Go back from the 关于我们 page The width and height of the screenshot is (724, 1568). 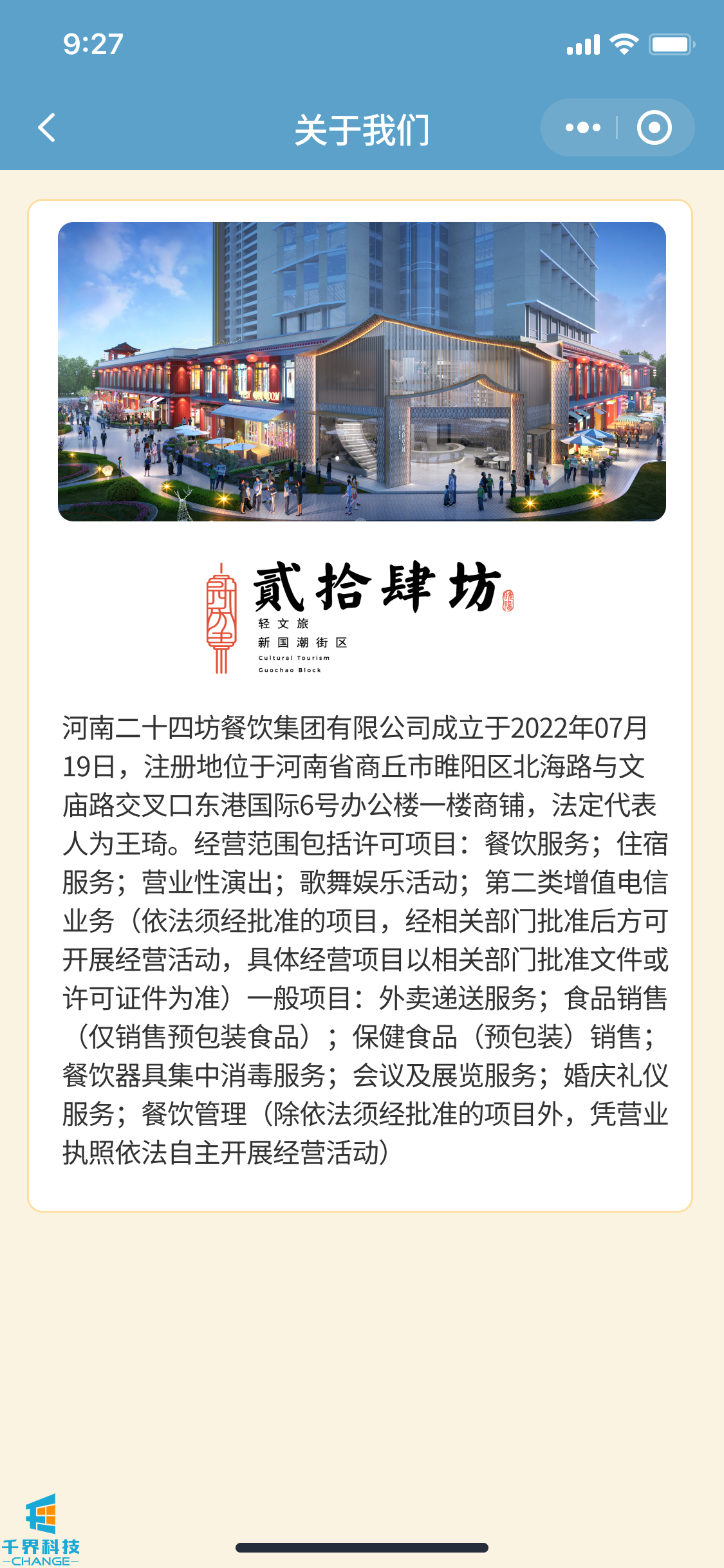[47, 127]
